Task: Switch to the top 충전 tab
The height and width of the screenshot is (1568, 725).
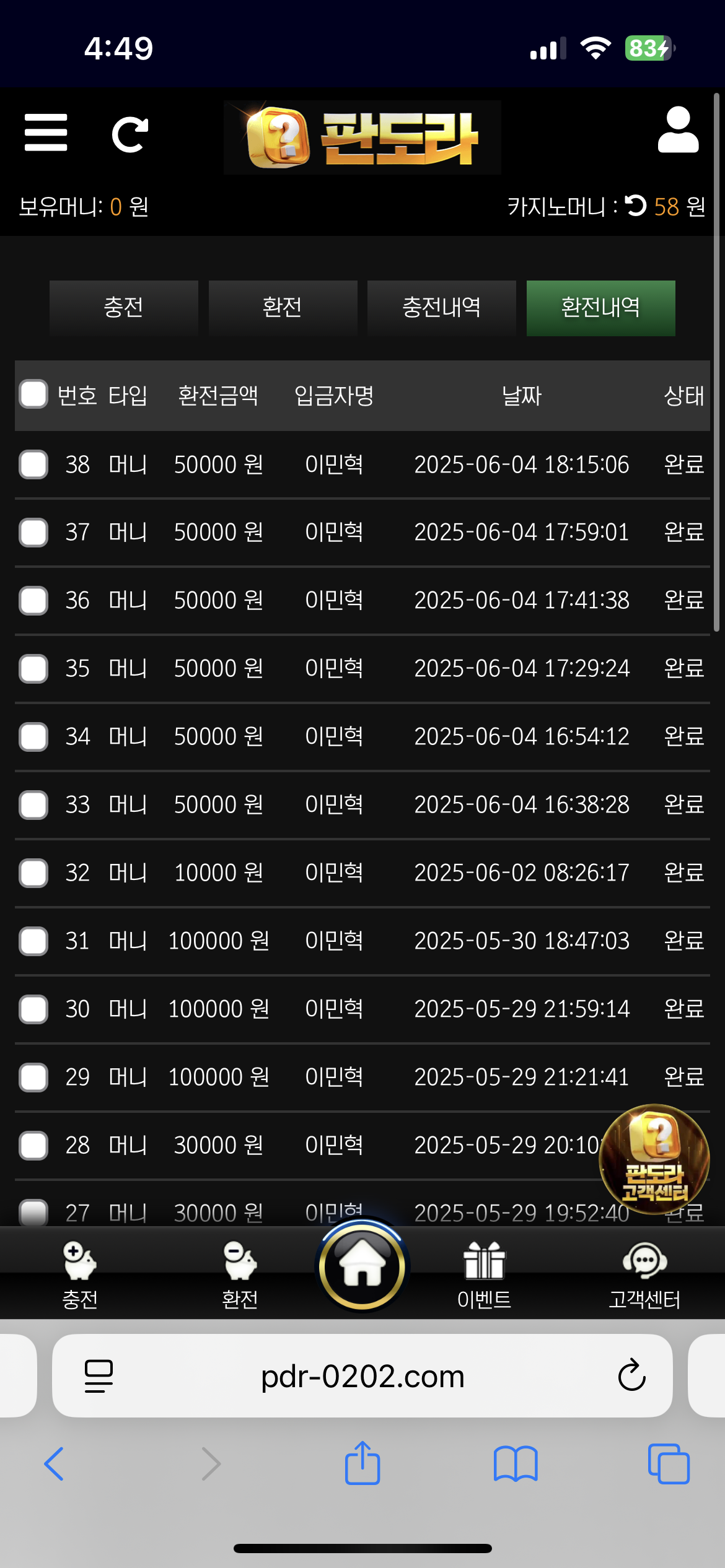Action: click(x=123, y=308)
